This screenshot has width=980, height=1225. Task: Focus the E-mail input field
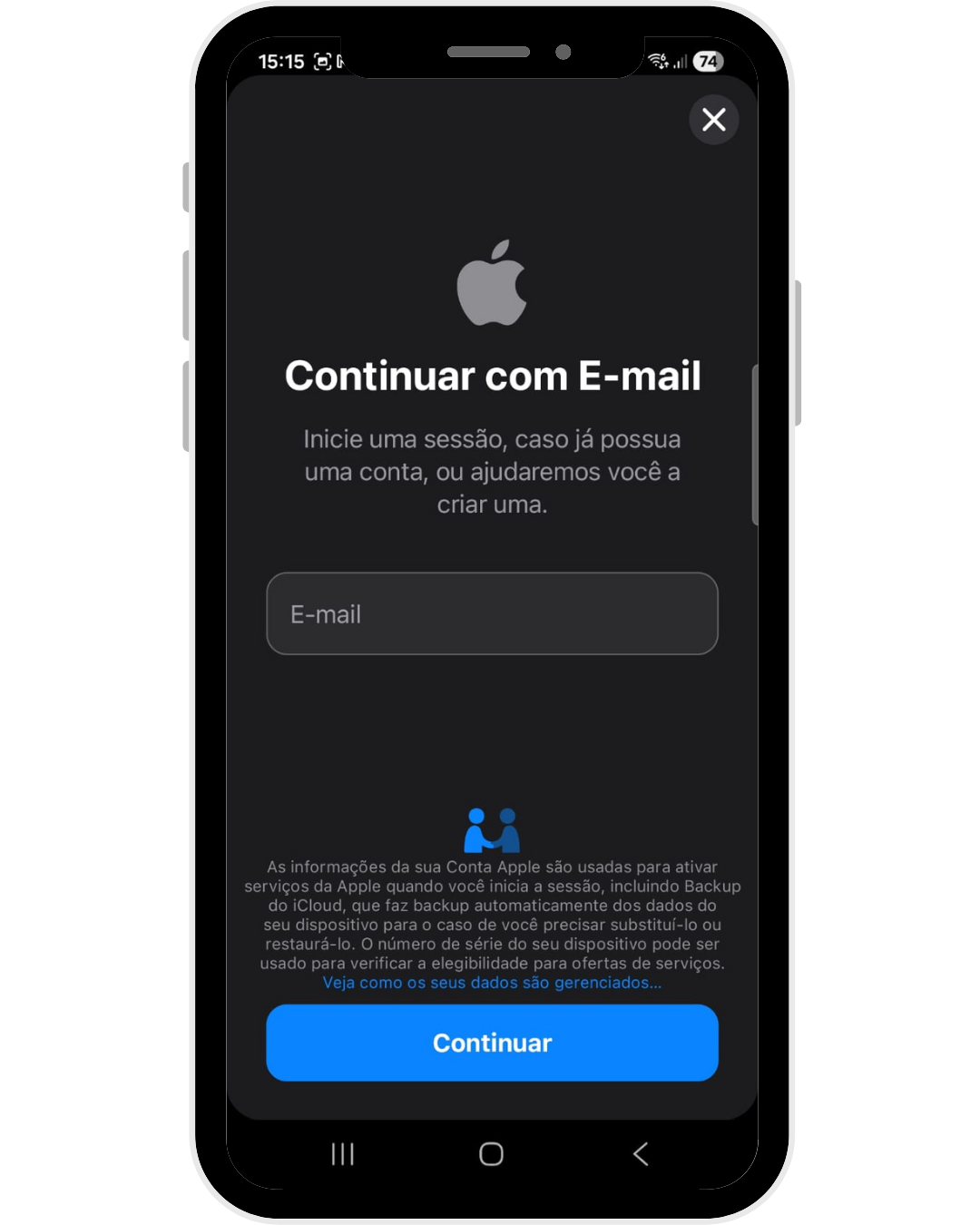(x=492, y=613)
